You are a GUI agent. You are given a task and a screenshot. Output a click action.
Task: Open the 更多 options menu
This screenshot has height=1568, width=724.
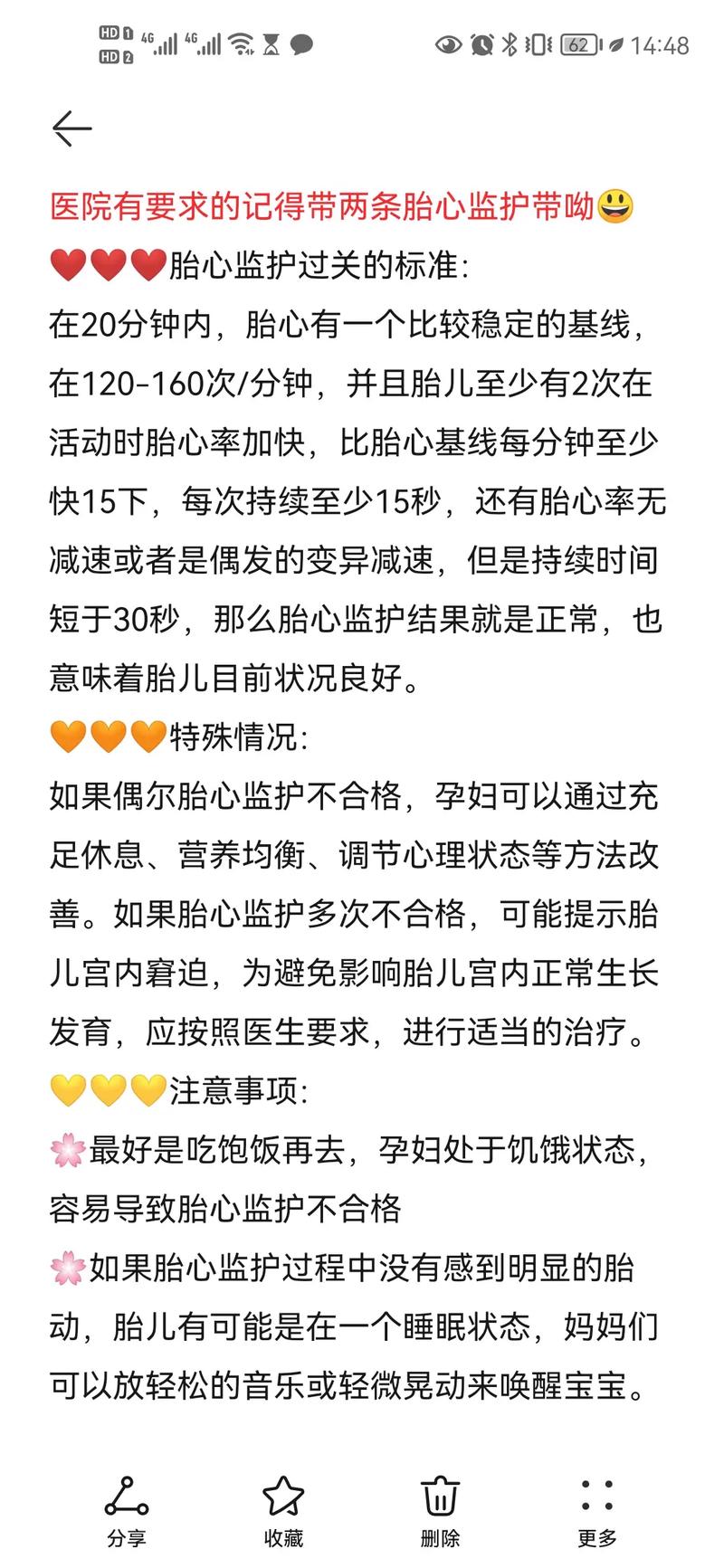click(x=597, y=1510)
